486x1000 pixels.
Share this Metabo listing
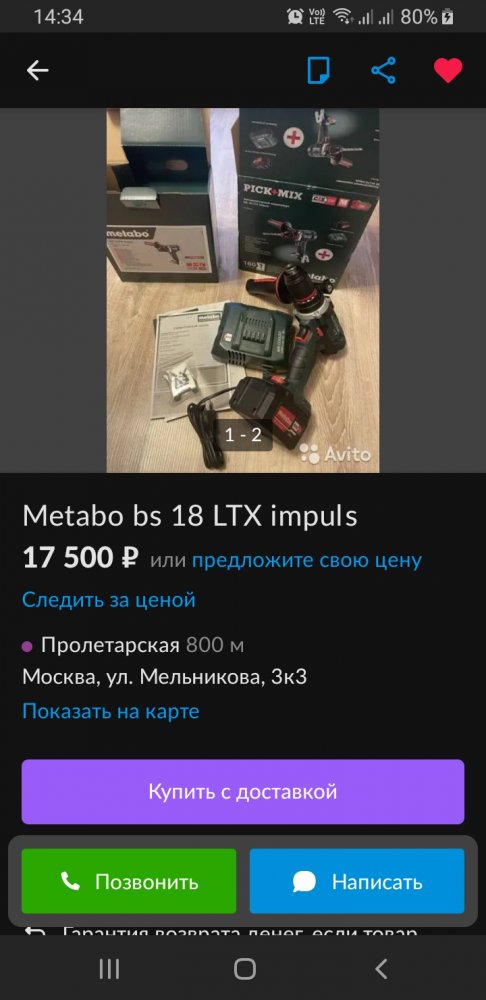pos(383,70)
